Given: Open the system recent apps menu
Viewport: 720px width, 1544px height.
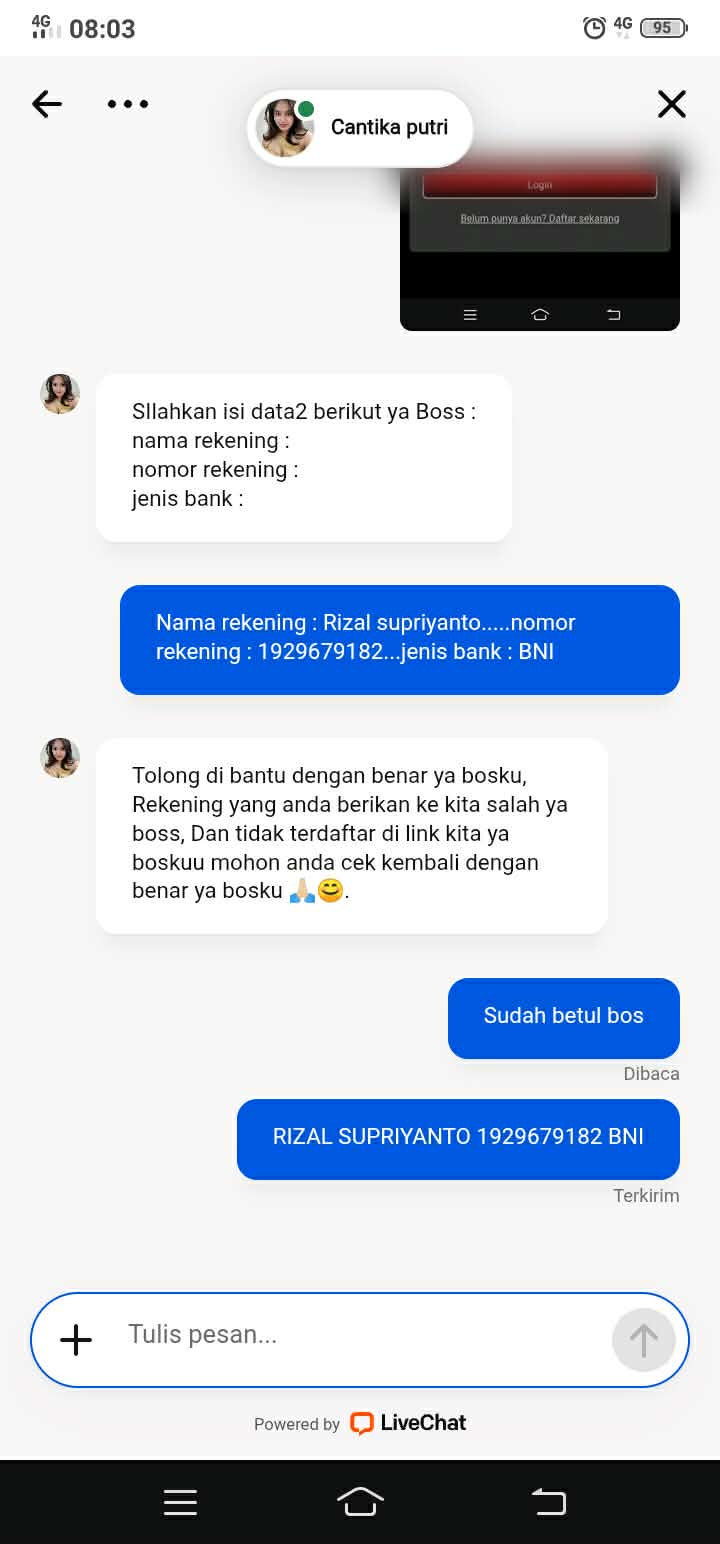Looking at the screenshot, I should point(180,1502).
